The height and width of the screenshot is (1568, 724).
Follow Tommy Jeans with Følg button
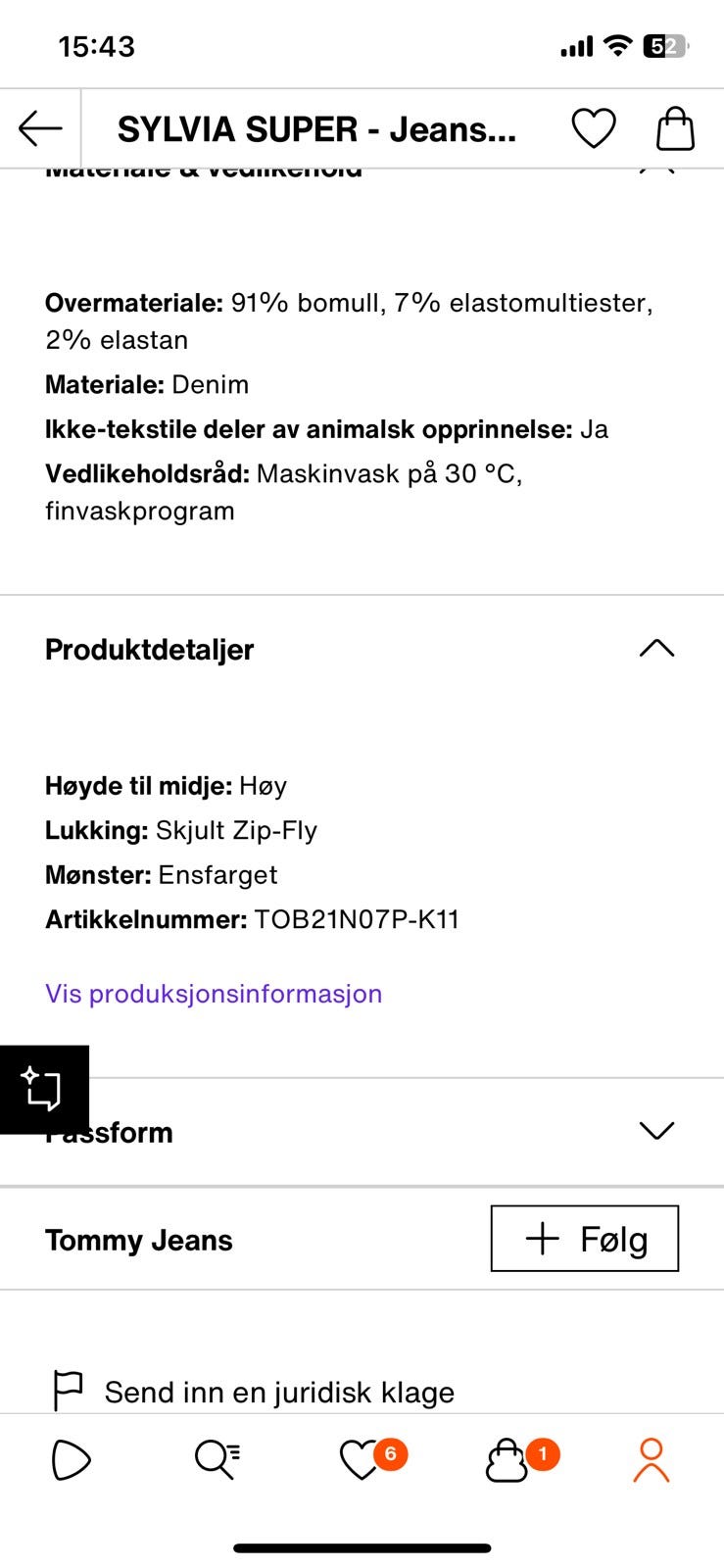click(x=585, y=1239)
